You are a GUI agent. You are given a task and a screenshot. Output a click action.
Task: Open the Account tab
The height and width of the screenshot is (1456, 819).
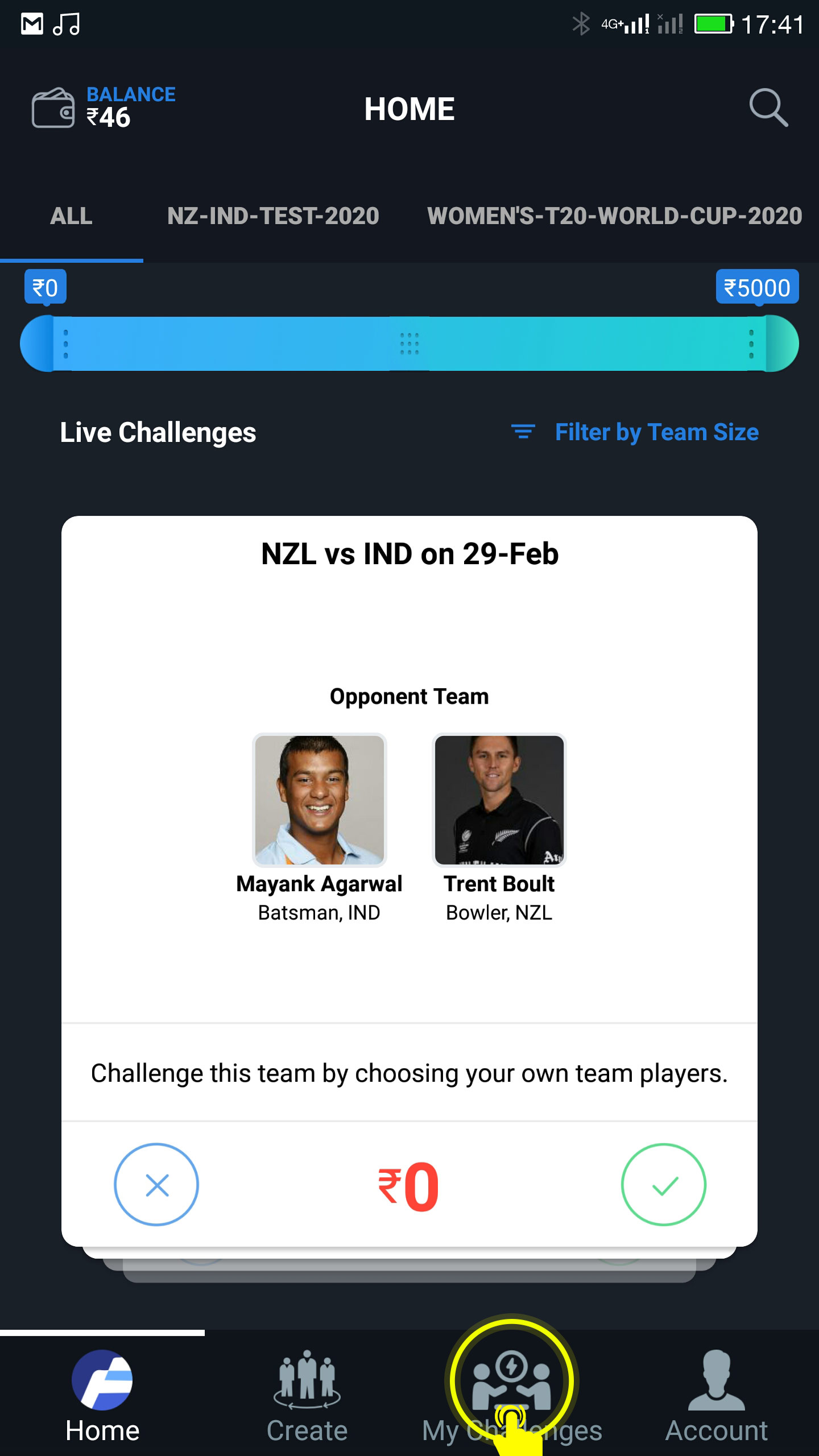[717, 1396]
